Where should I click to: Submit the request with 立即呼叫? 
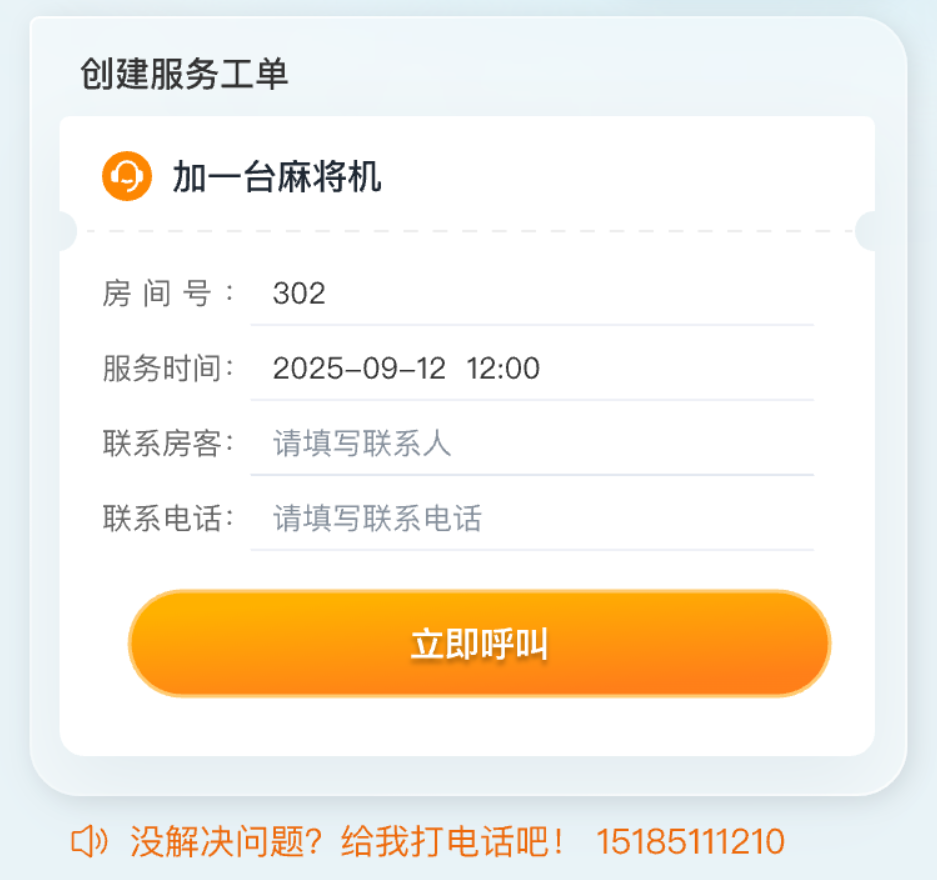click(x=479, y=644)
